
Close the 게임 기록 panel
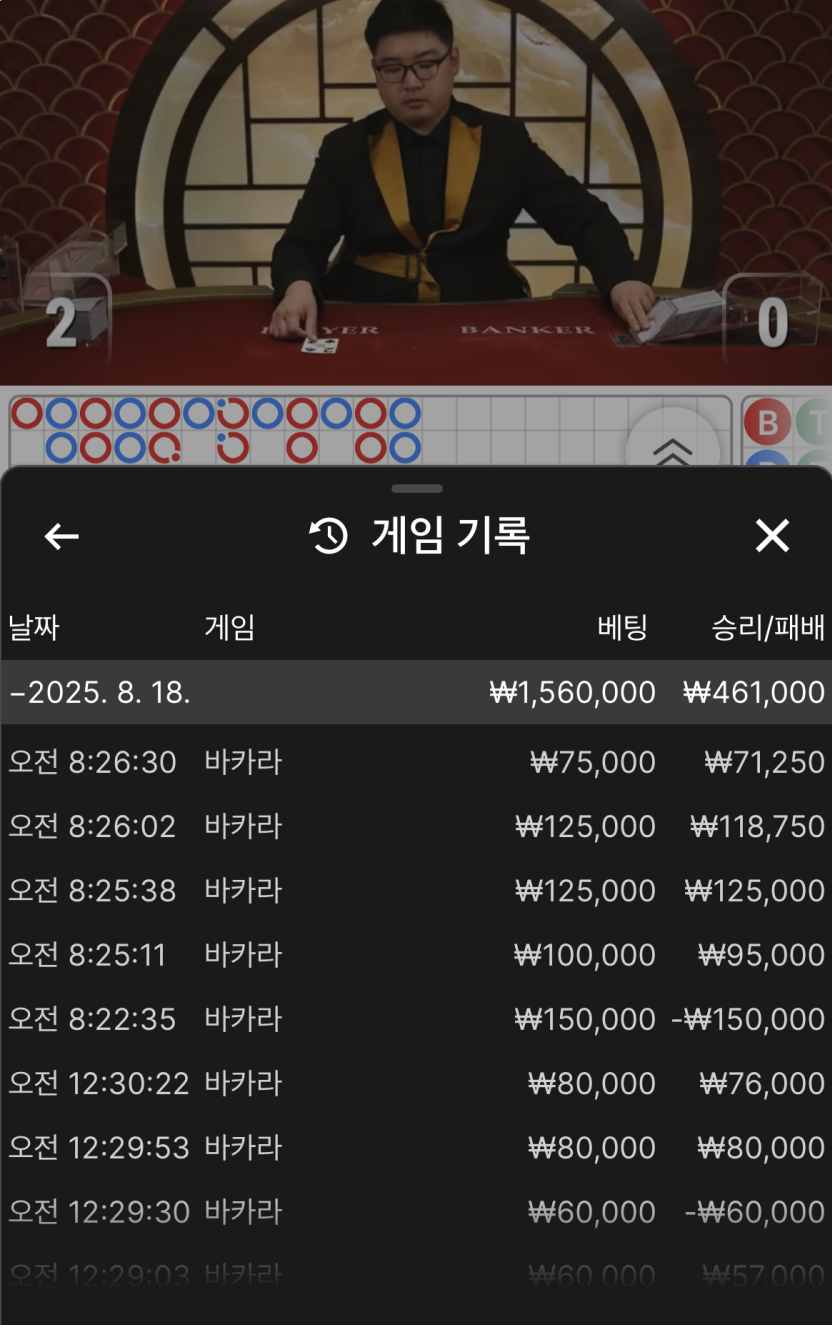772,537
